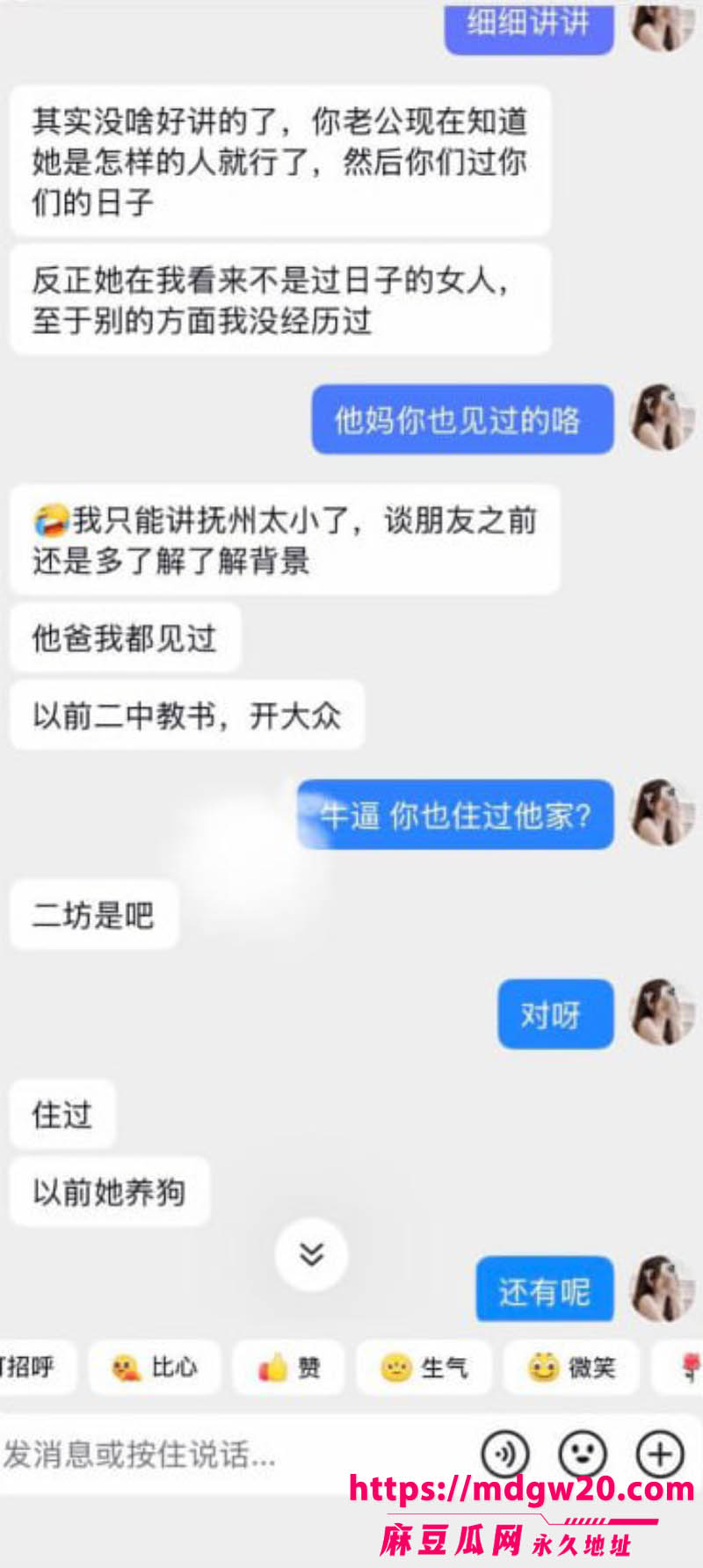The height and width of the screenshot is (1568, 703).
Task: Open the emoji picker
Action: pos(583,1455)
